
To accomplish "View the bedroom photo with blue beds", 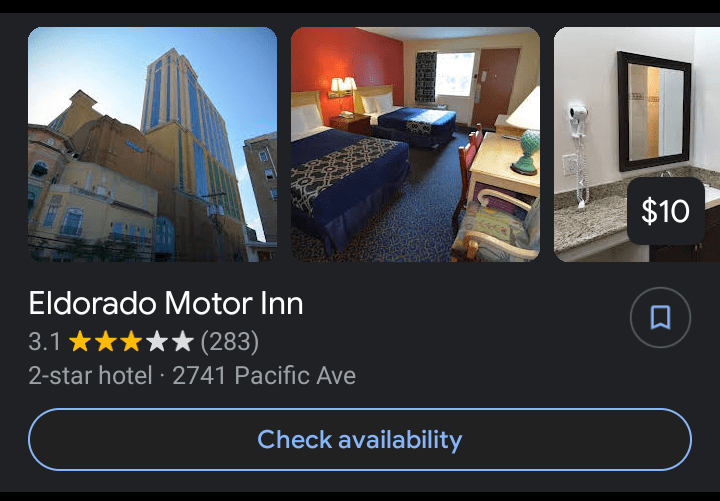I will [x=415, y=144].
